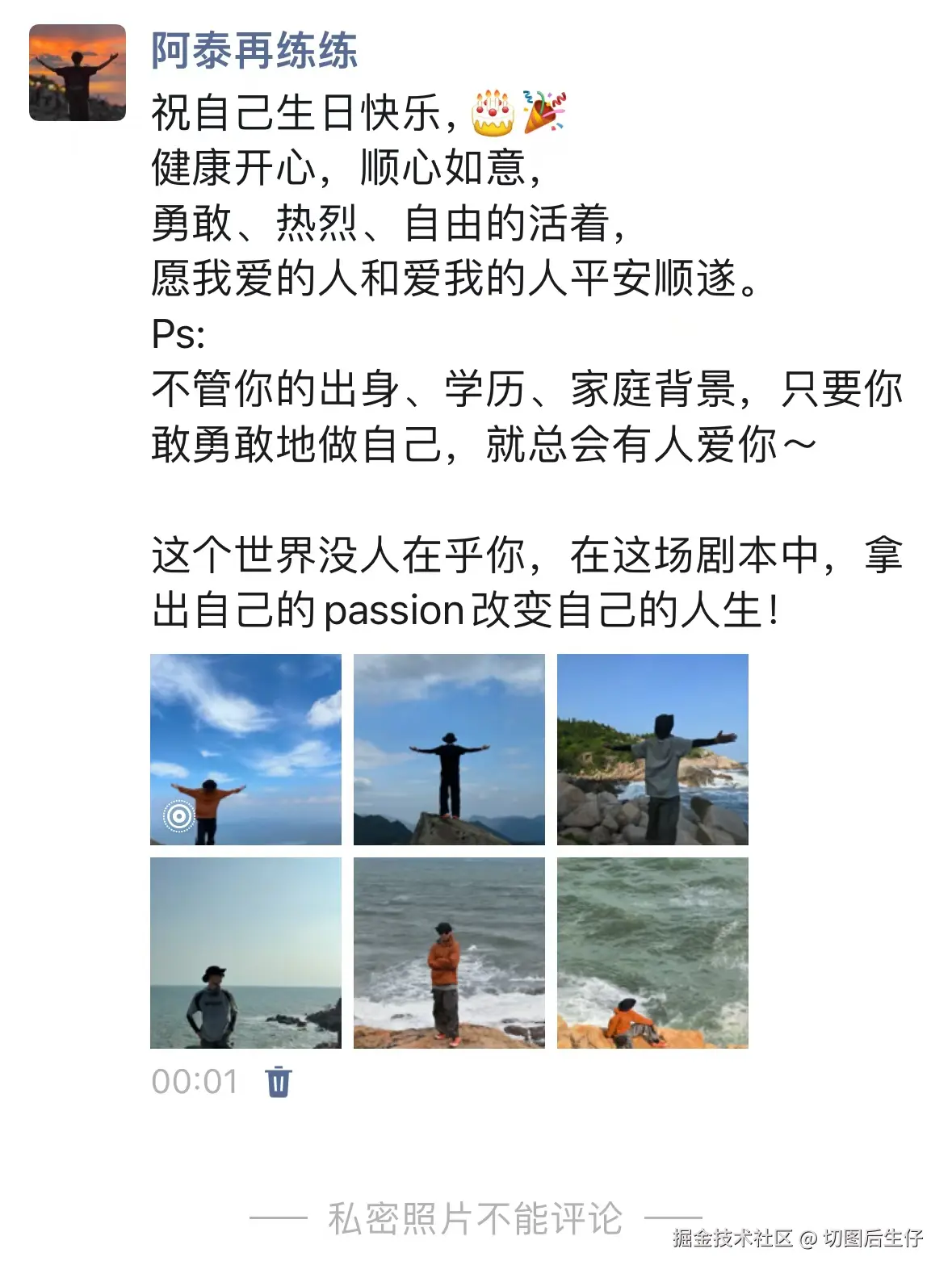View the photo of man standing on a rock
The height and width of the screenshot is (1278, 952).
coord(450,751)
